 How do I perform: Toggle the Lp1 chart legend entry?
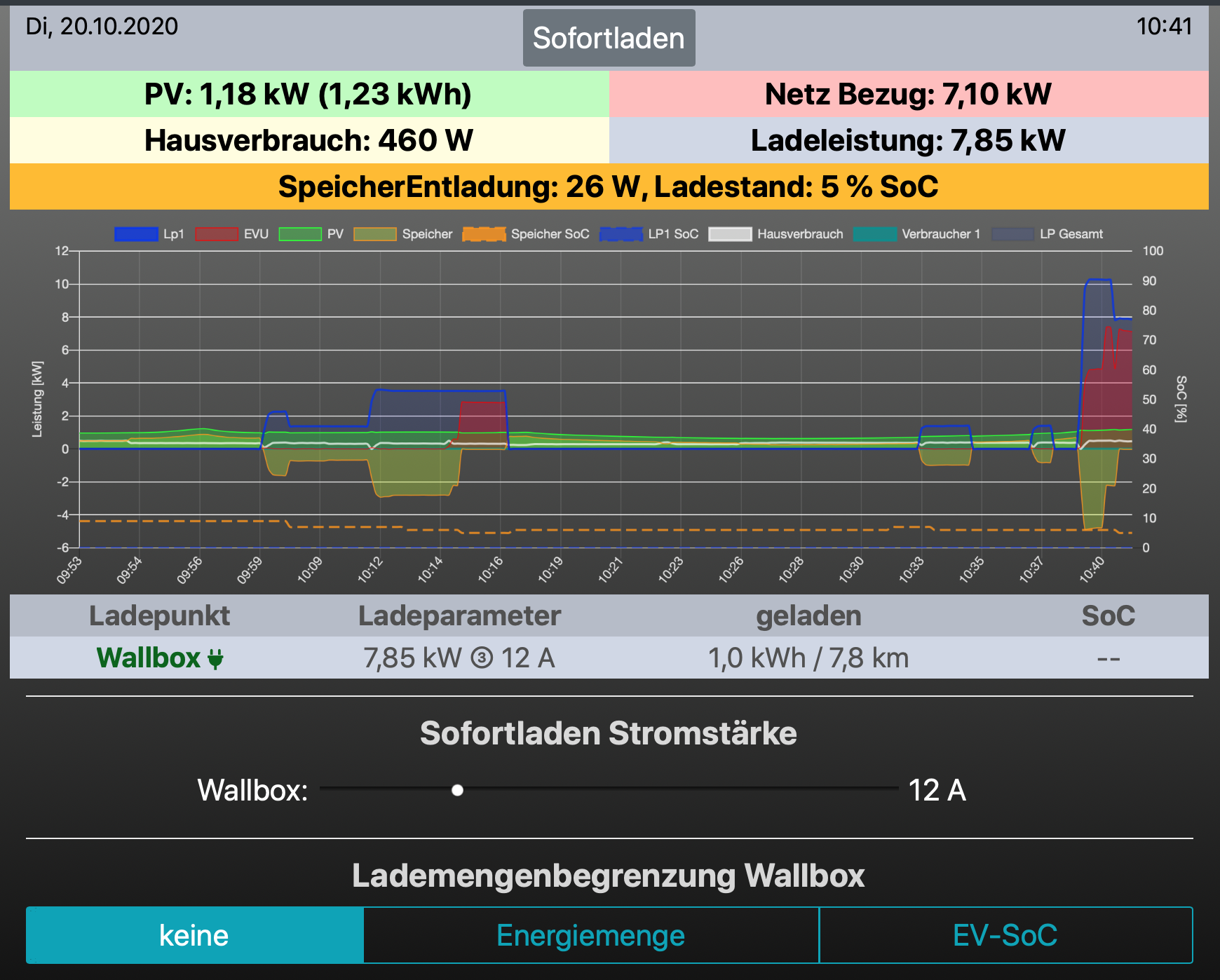pos(149,234)
